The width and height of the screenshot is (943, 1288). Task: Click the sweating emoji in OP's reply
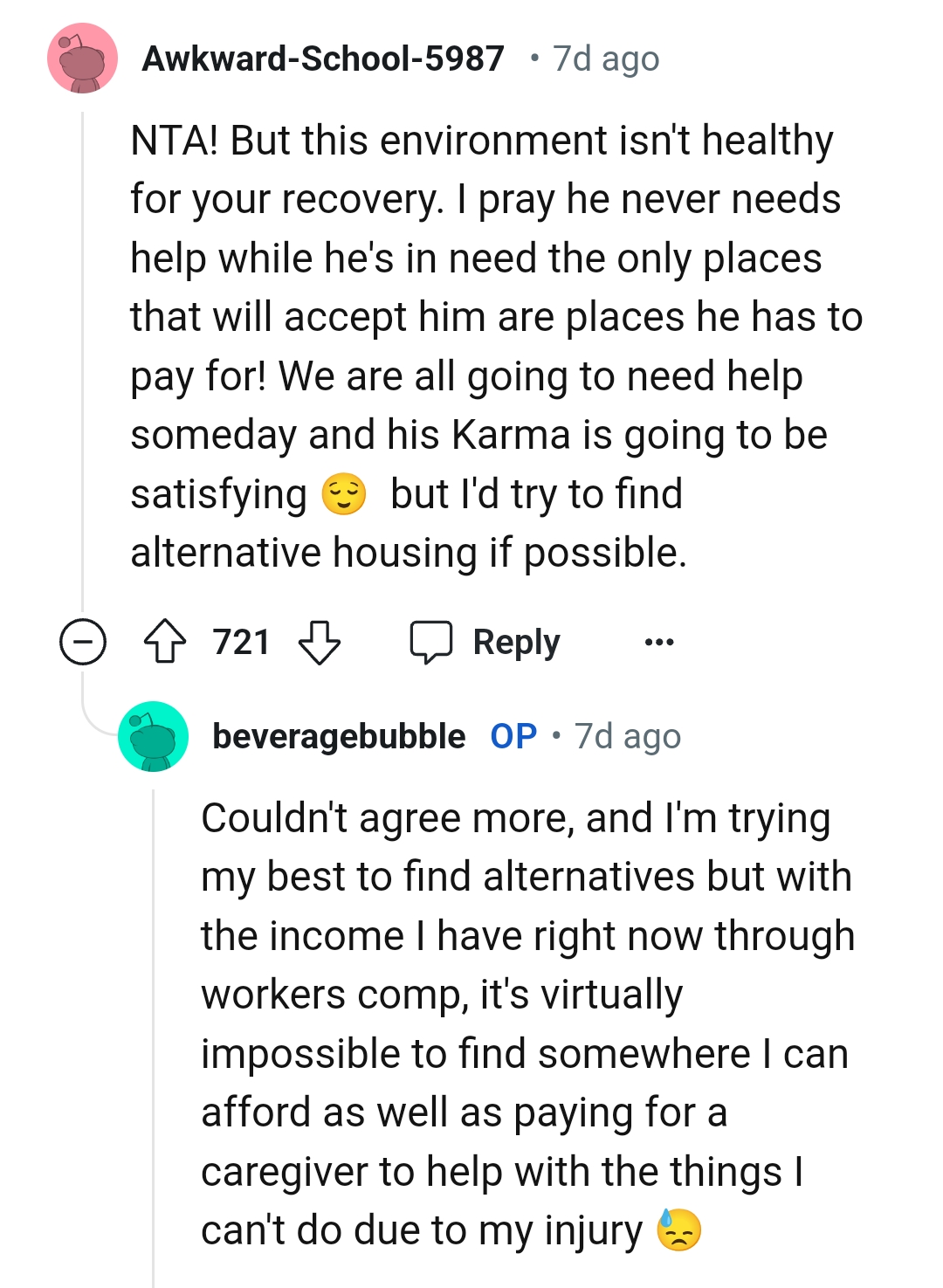point(677,1229)
